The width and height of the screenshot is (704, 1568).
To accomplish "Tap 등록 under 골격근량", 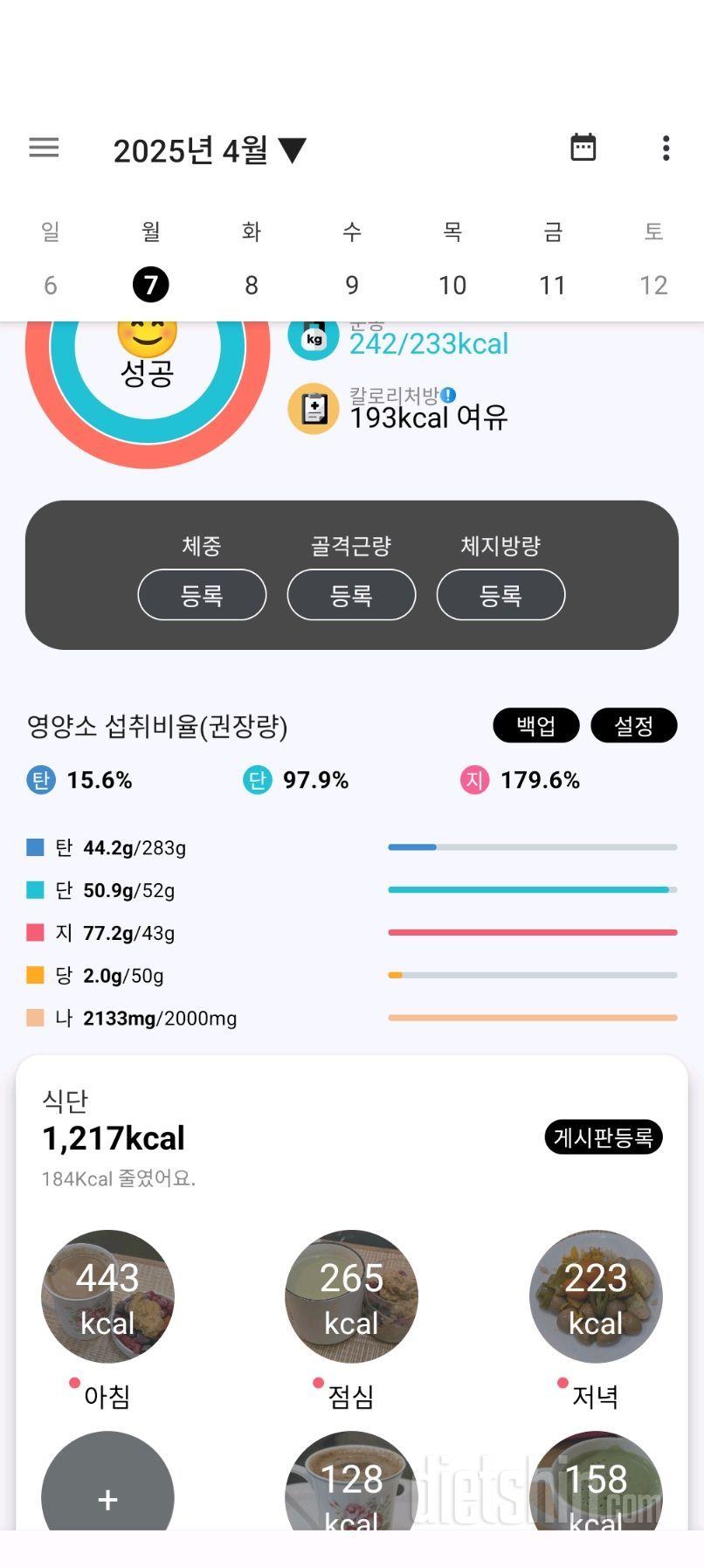I will [x=351, y=595].
